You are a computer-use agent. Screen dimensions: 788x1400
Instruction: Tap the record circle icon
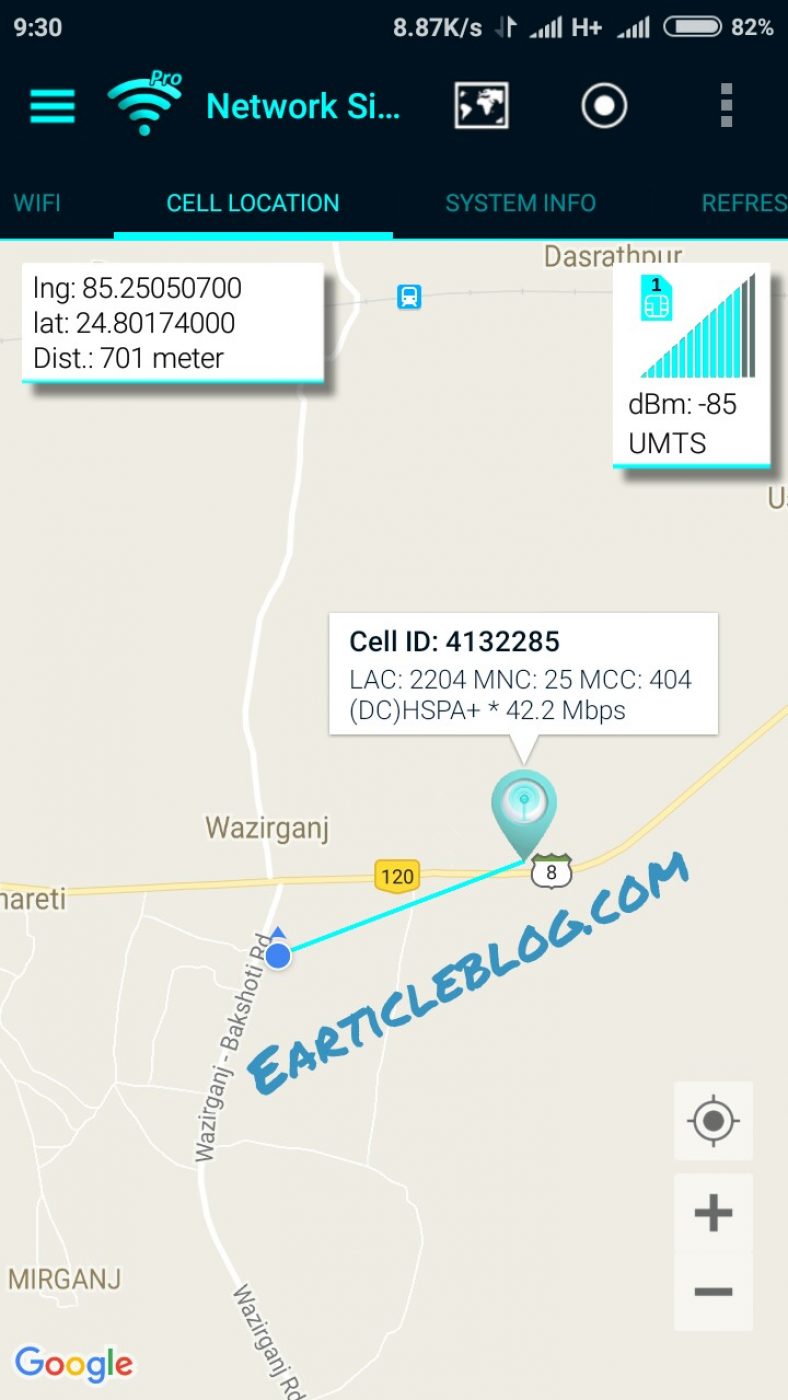coord(604,105)
